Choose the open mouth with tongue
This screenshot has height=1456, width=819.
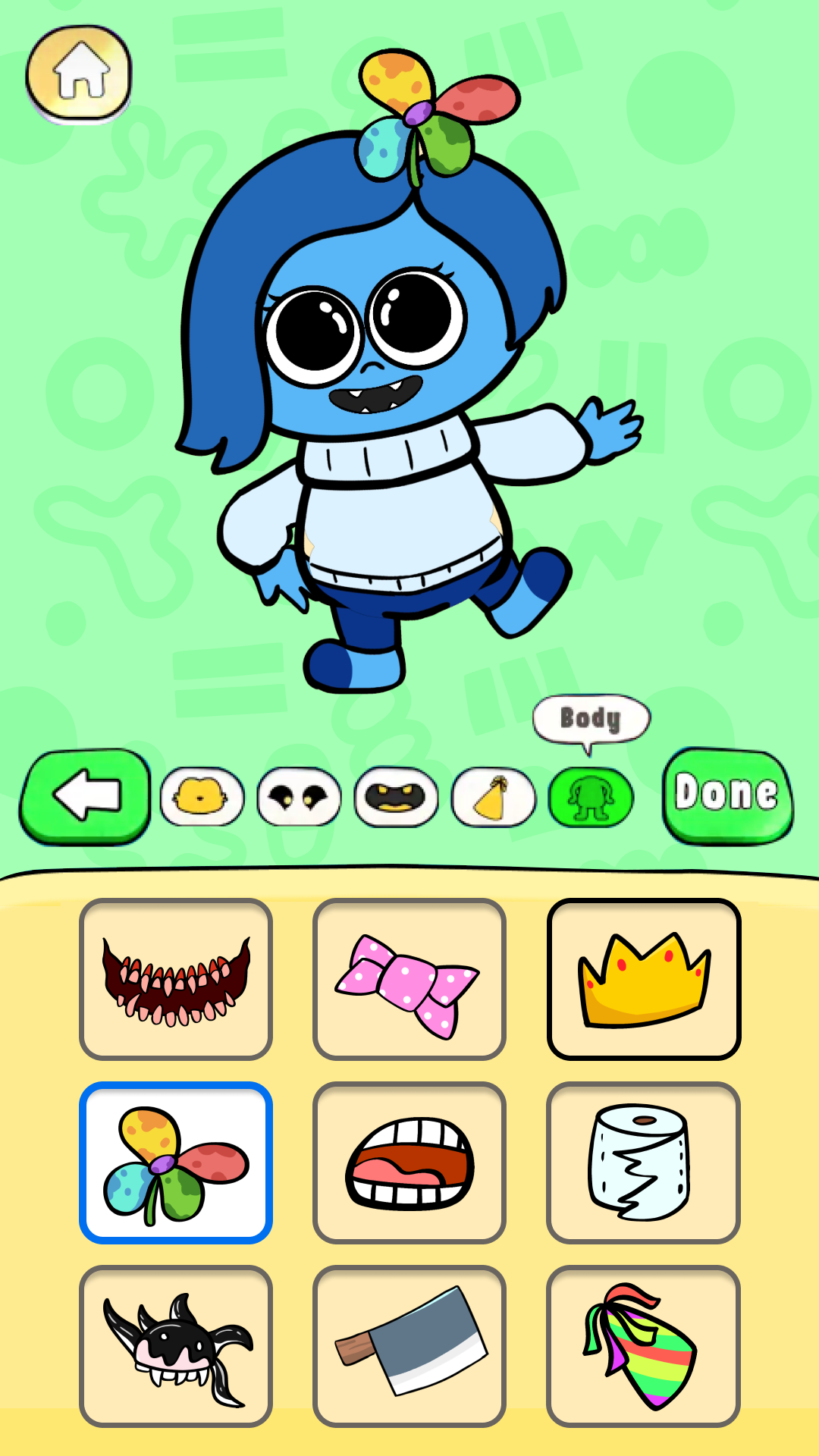pyautogui.click(x=409, y=1163)
